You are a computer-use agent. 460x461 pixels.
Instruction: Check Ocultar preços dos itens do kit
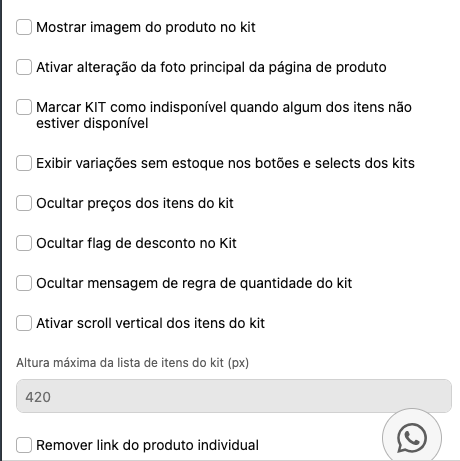pyautogui.click(x=24, y=203)
